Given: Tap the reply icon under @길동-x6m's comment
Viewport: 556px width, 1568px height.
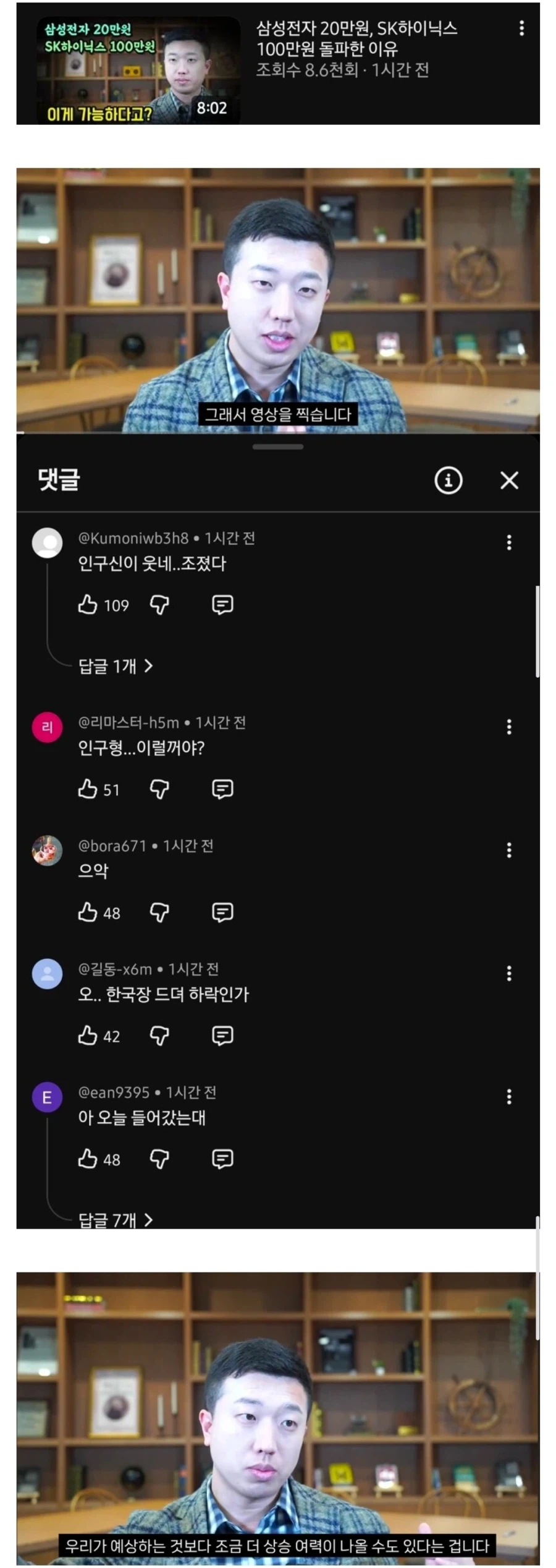Looking at the screenshot, I should tap(222, 1036).
